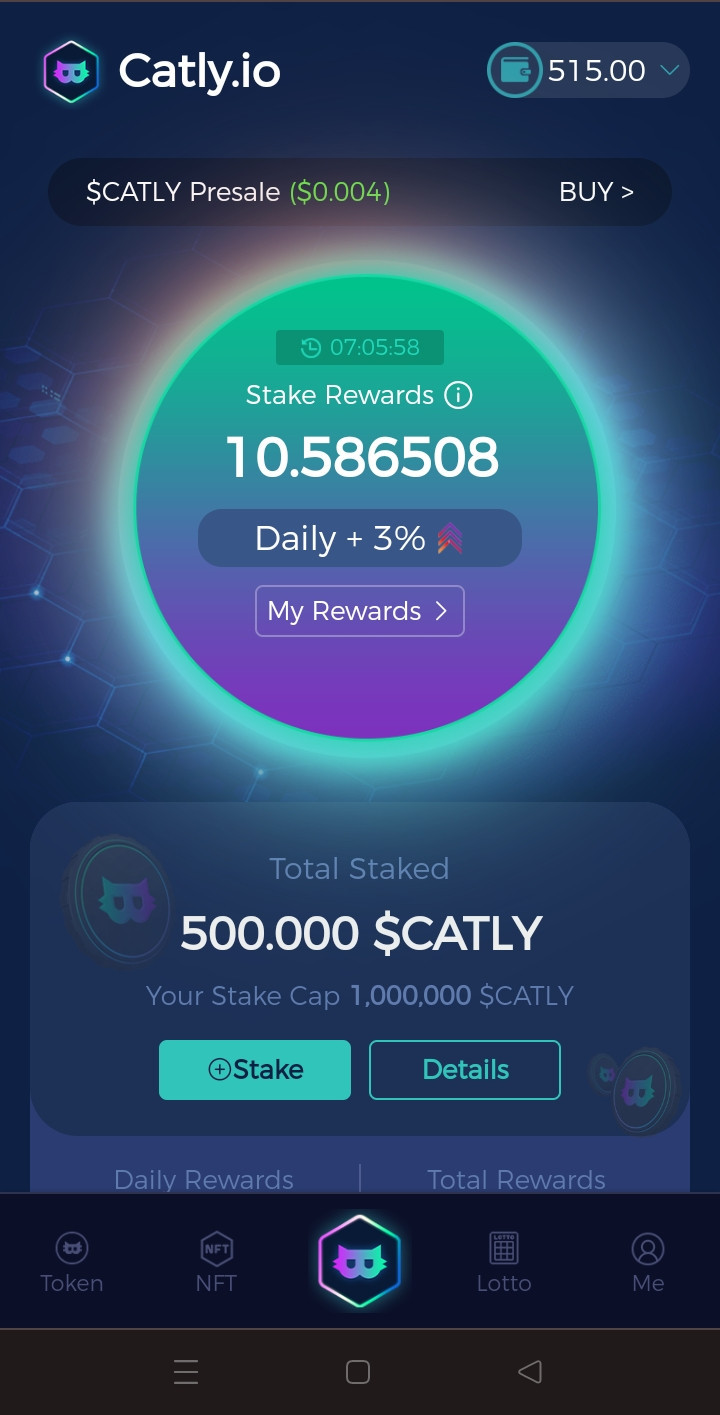Switch to the Lotto tab

[x=504, y=1262]
